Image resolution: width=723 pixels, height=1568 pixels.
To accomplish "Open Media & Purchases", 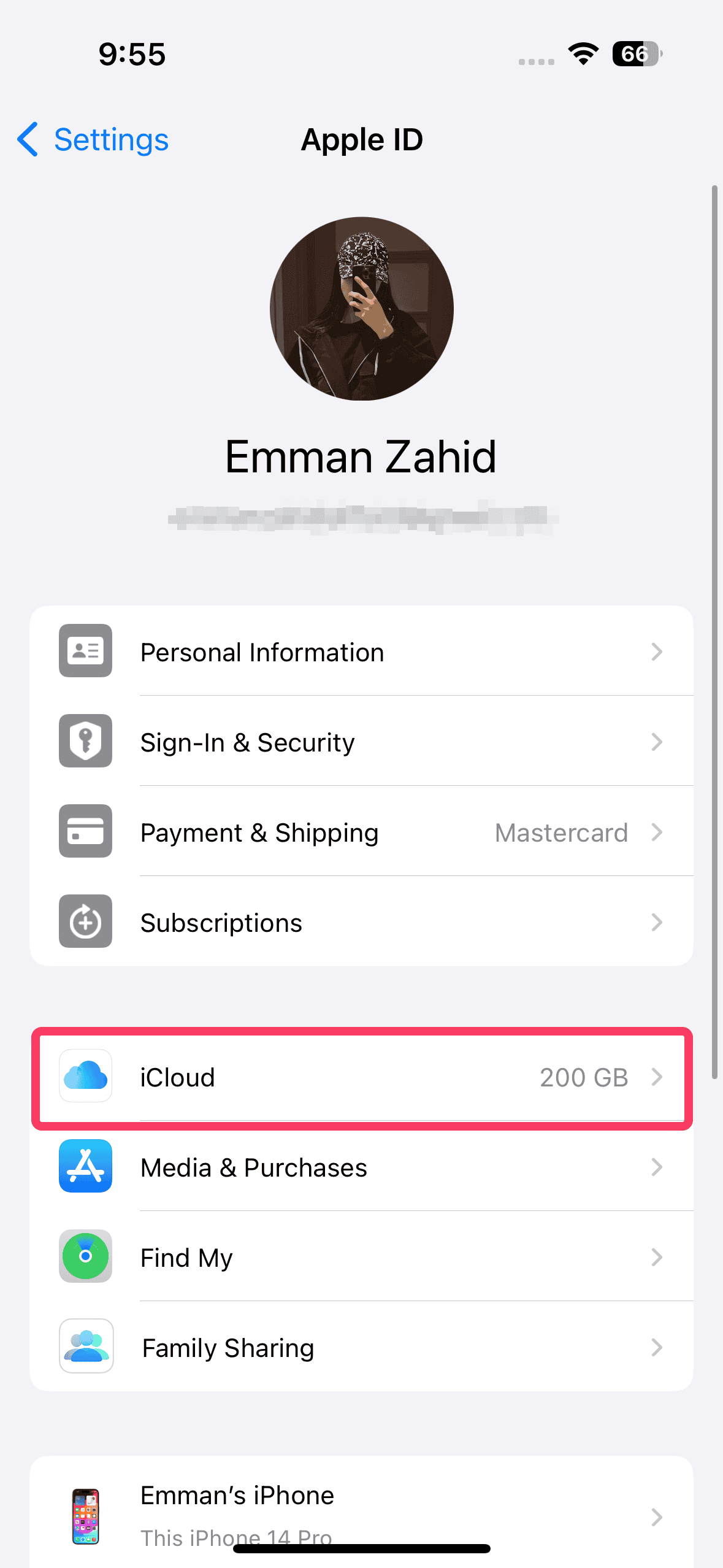I will tap(361, 1167).
